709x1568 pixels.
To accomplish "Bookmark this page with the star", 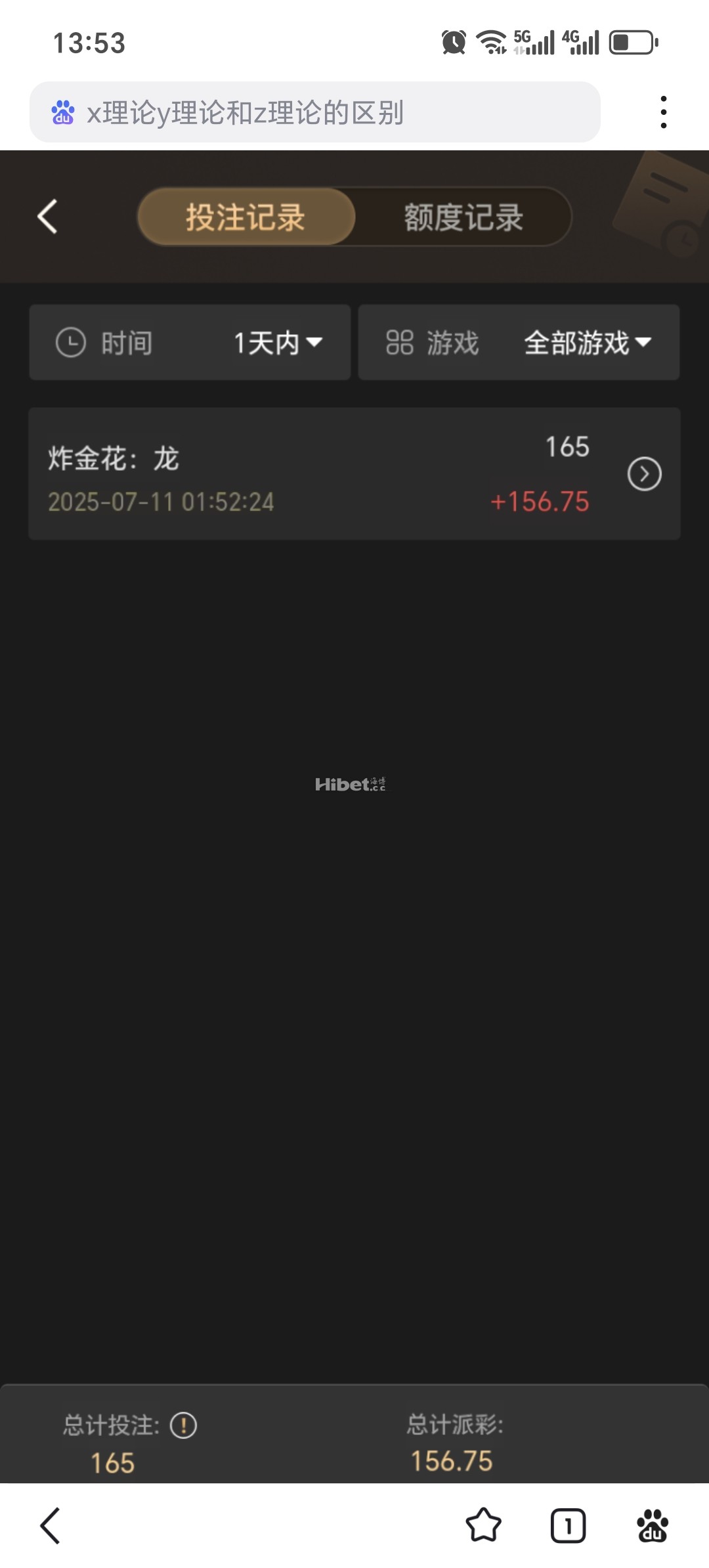I will (483, 1525).
